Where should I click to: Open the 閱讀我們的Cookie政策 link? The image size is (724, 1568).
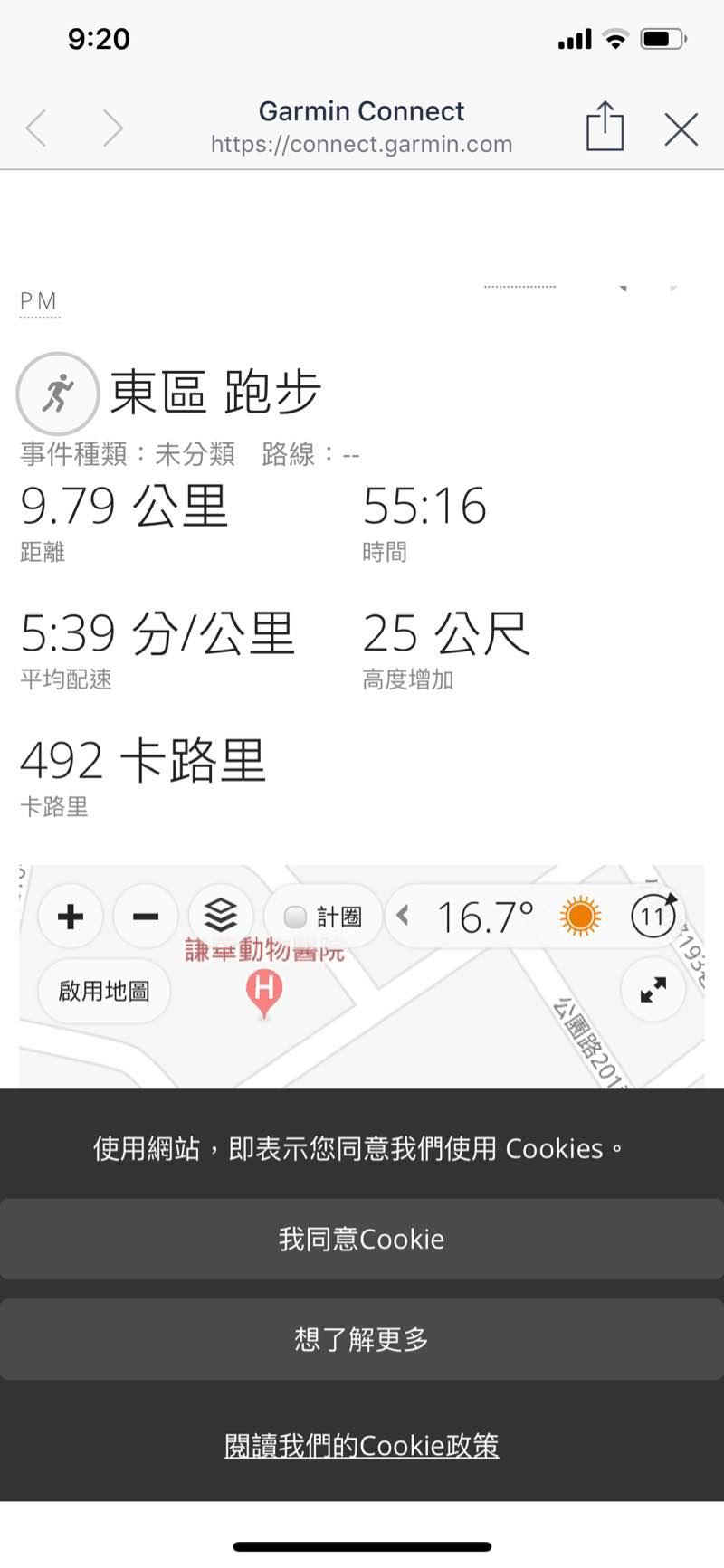[x=362, y=1445]
